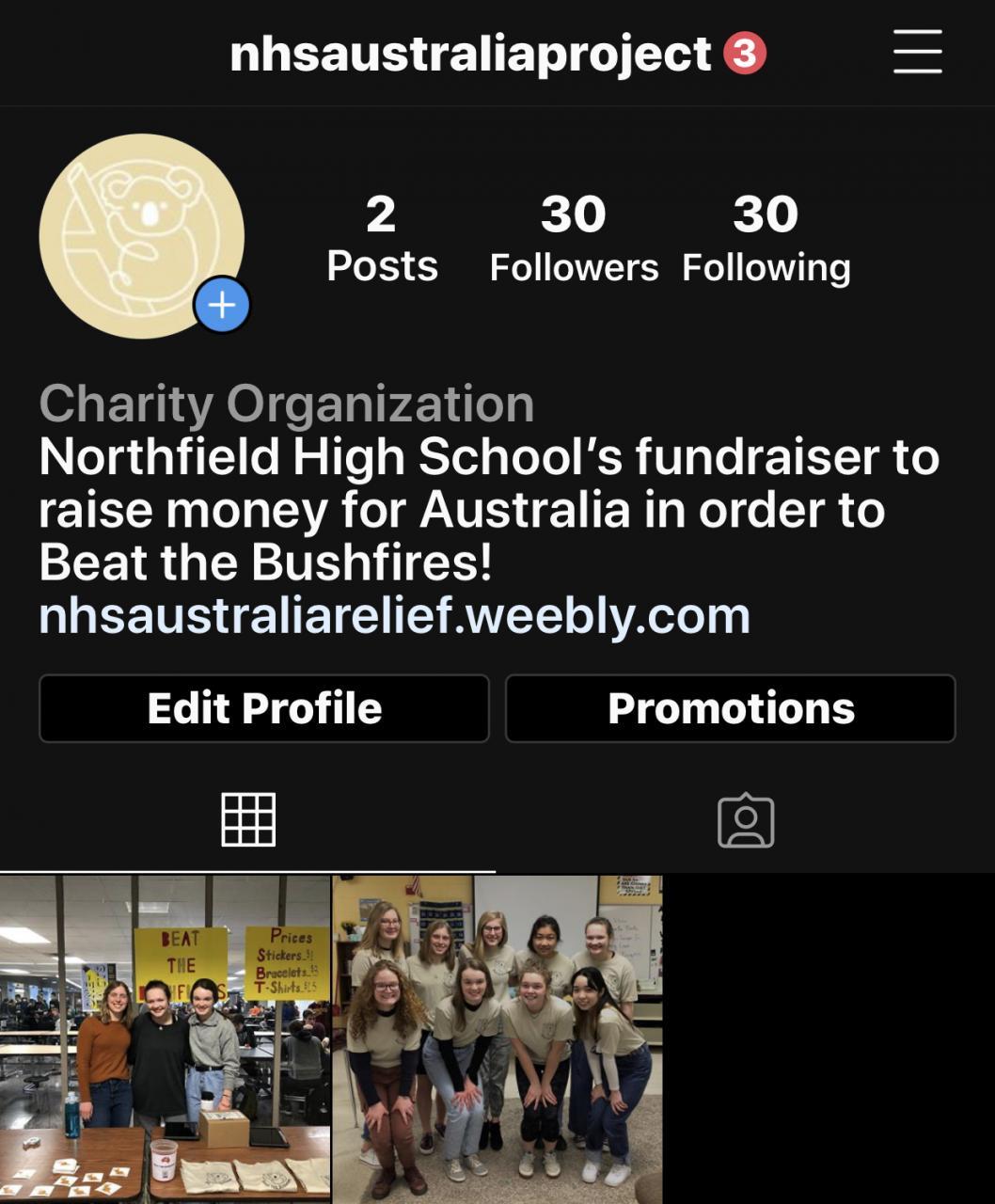Open Promotions

(x=731, y=708)
